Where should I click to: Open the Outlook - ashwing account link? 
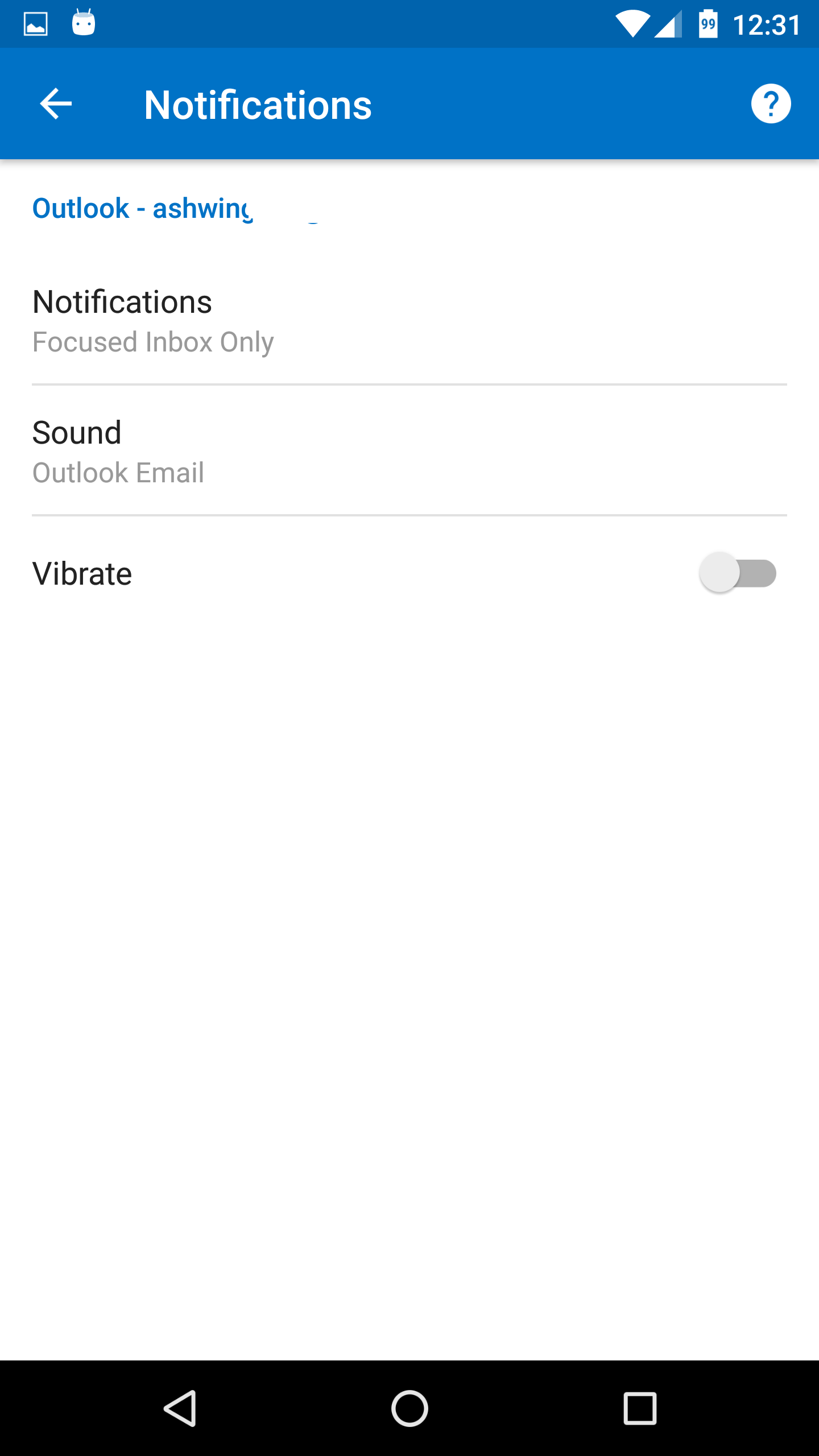click(142, 208)
